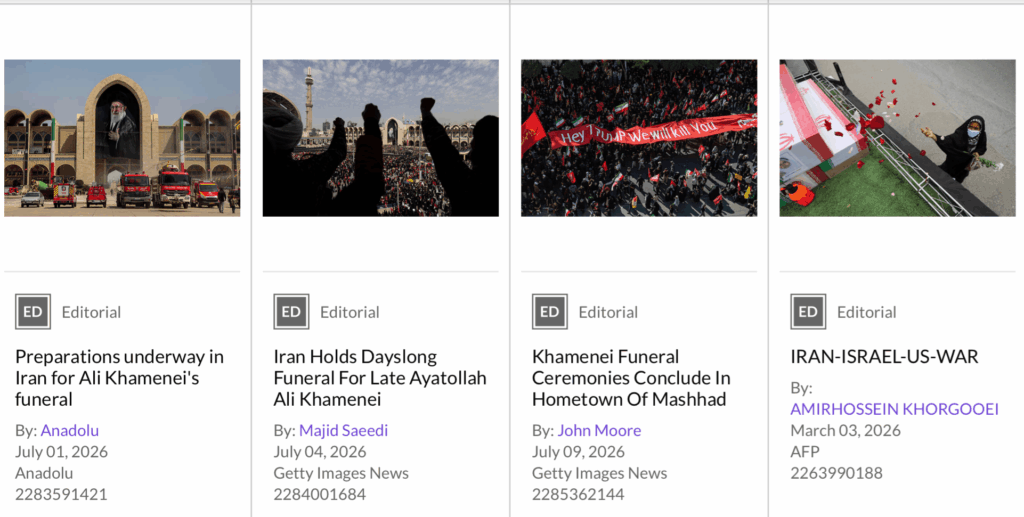This screenshot has width=1024, height=517.
Task: Open the Iran Holds Dayslong Funeral photo
Action: pyautogui.click(x=381, y=138)
